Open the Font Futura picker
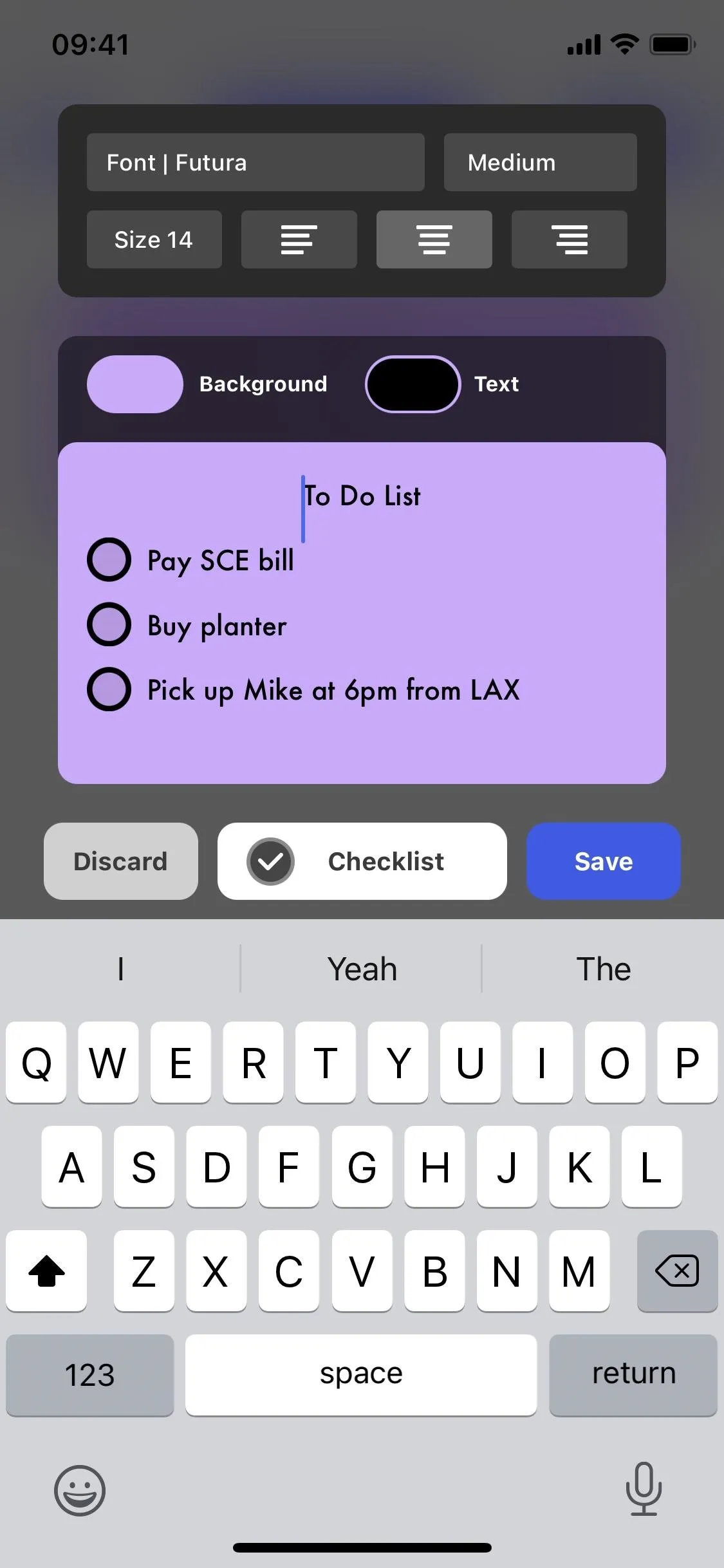Viewport: 724px width, 1568px height. (255, 162)
